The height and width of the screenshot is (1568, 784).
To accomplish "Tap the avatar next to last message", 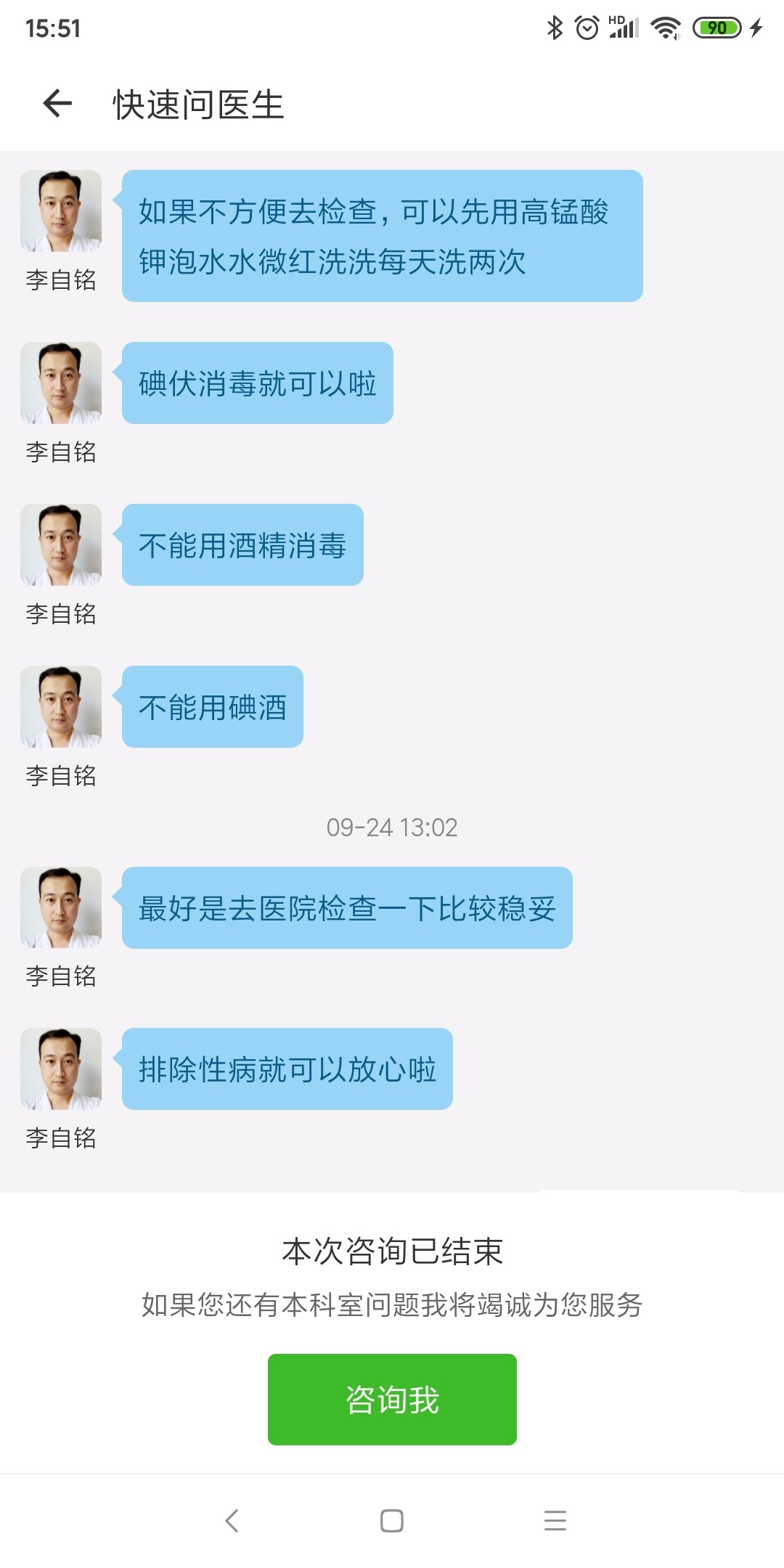I will pos(60,1069).
